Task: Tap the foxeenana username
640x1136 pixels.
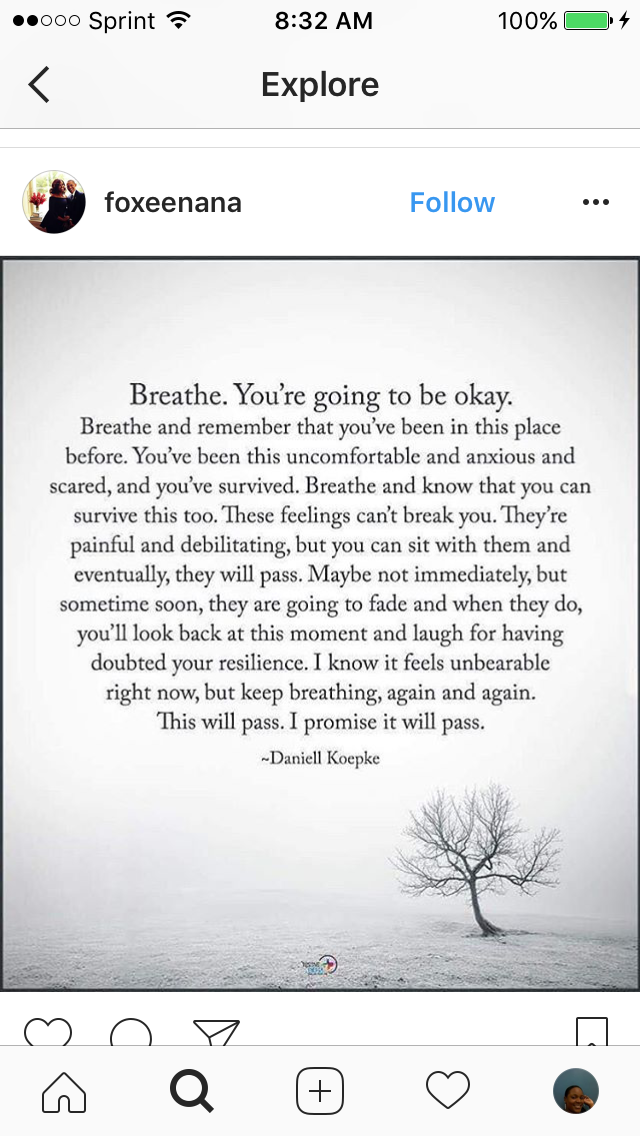Action: [x=173, y=203]
